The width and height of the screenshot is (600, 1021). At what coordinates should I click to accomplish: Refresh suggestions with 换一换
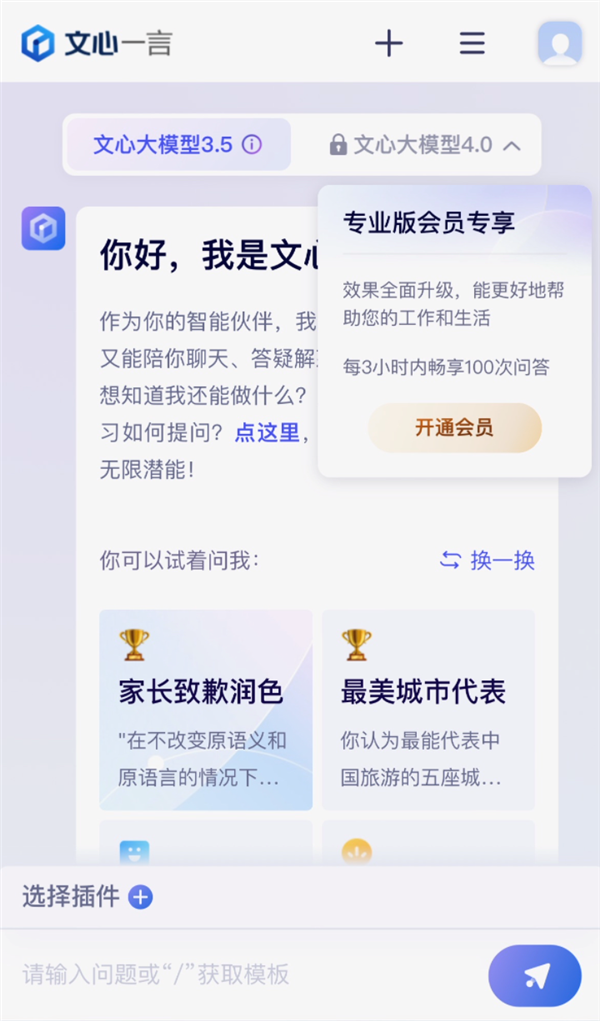[x=488, y=560]
